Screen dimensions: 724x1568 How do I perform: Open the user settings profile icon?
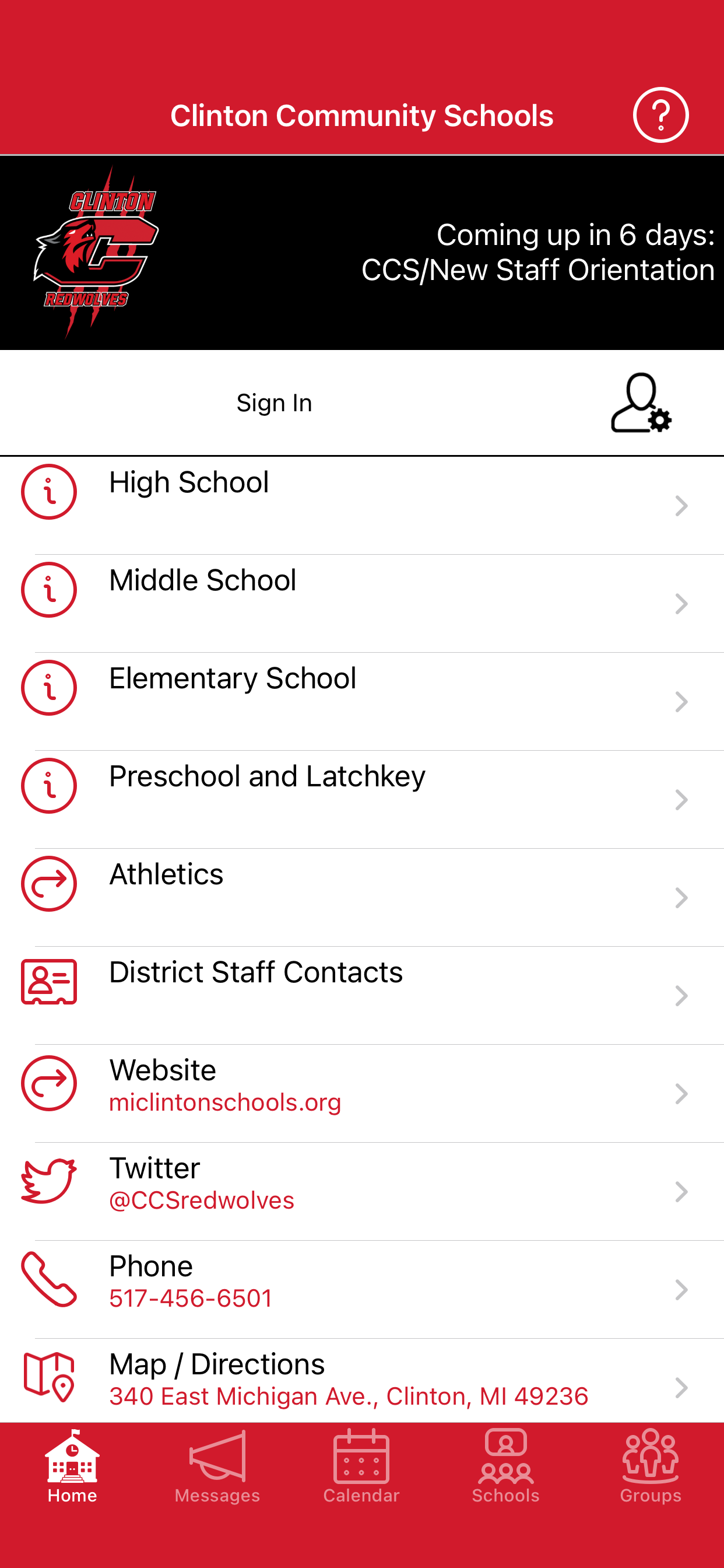[641, 403]
